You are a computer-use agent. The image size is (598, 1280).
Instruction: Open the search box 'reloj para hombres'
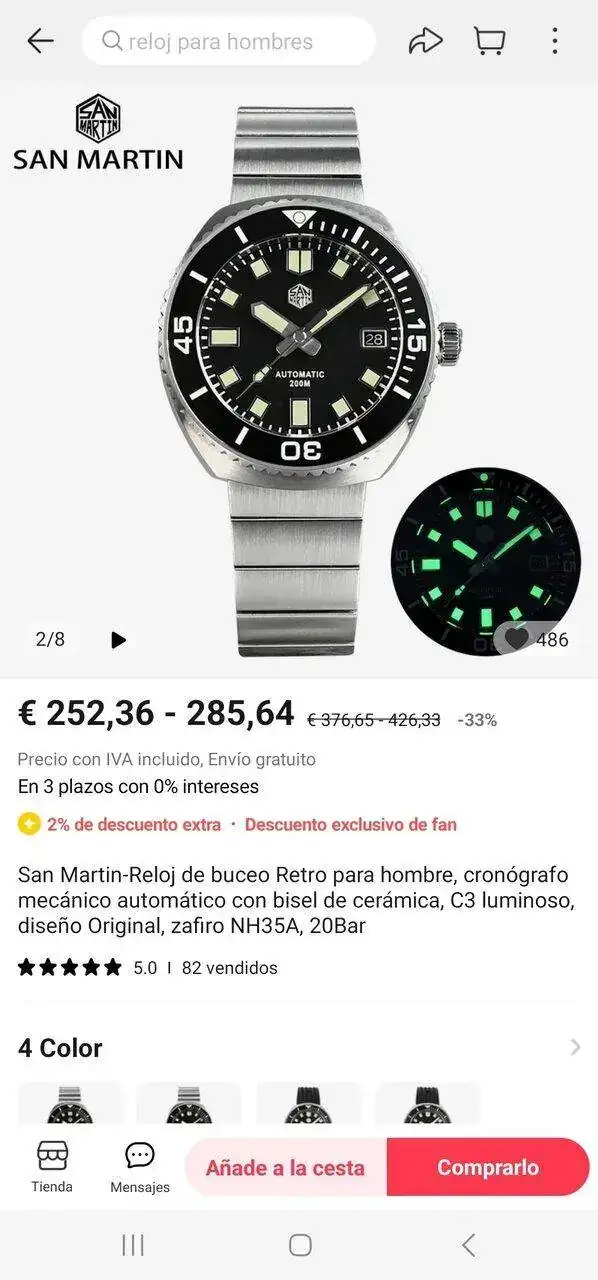click(x=229, y=41)
